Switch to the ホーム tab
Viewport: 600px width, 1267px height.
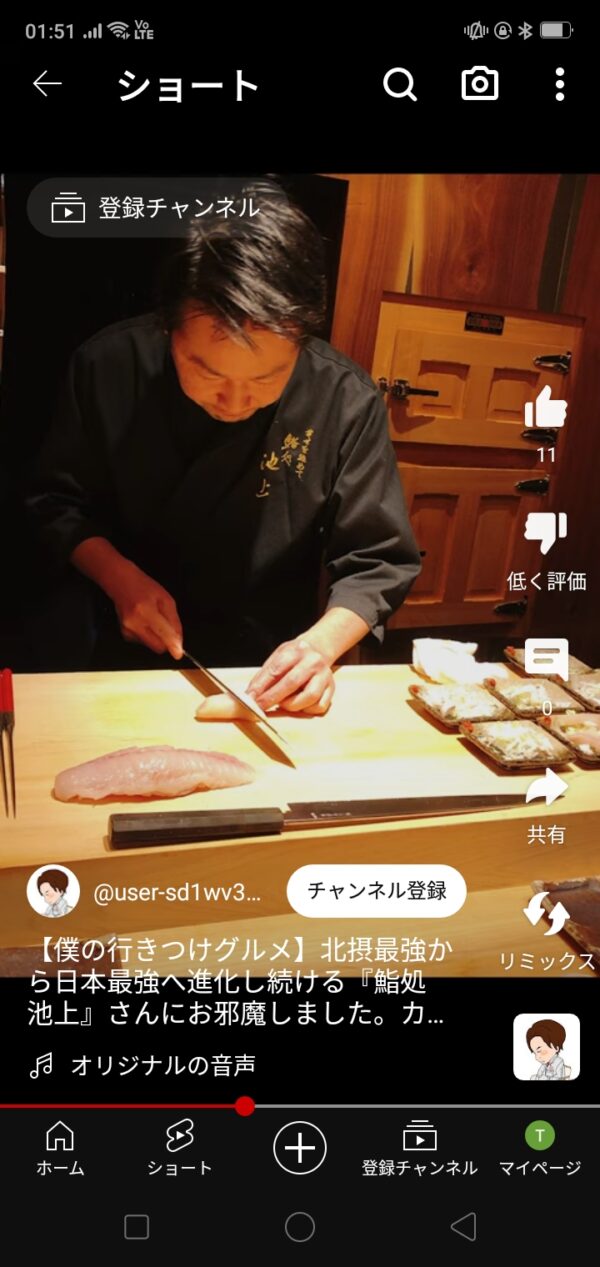pos(60,1147)
